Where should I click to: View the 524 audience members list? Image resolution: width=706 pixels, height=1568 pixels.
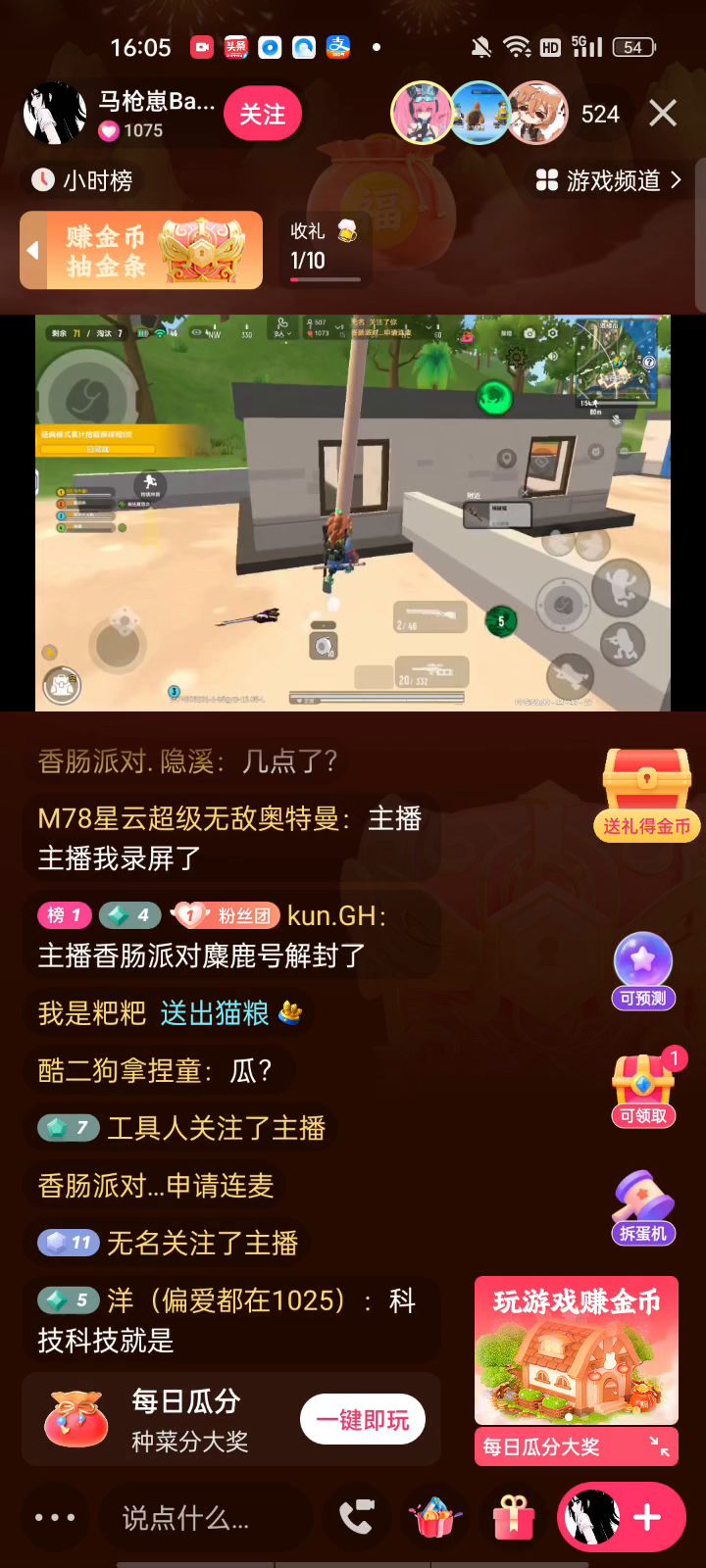(x=599, y=115)
